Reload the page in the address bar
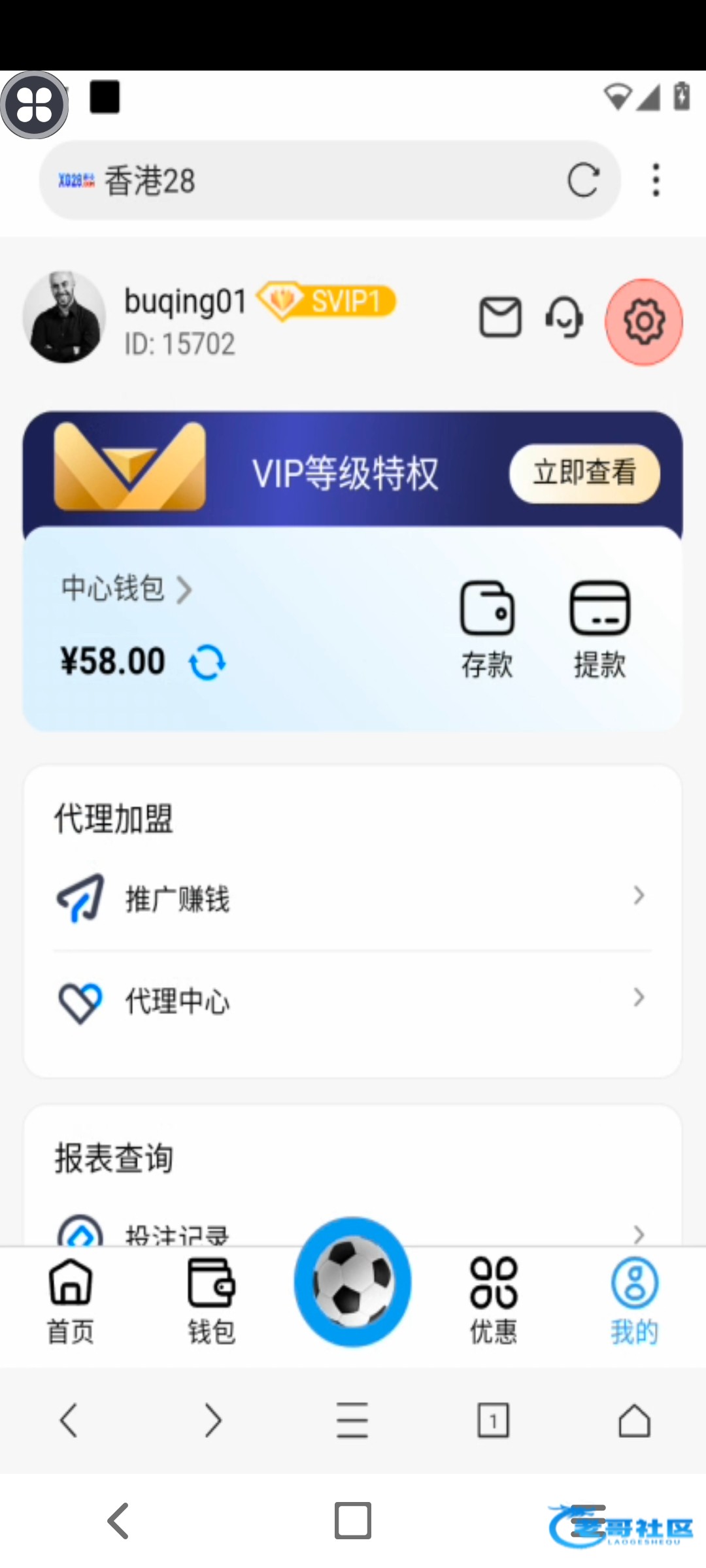This screenshot has height=1568, width=706. click(583, 180)
